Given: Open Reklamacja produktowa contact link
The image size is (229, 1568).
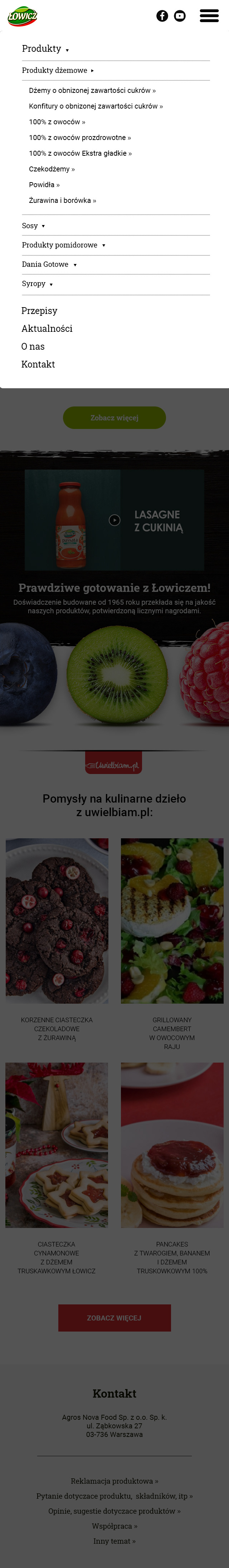Looking at the screenshot, I should click(x=114, y=1480).
